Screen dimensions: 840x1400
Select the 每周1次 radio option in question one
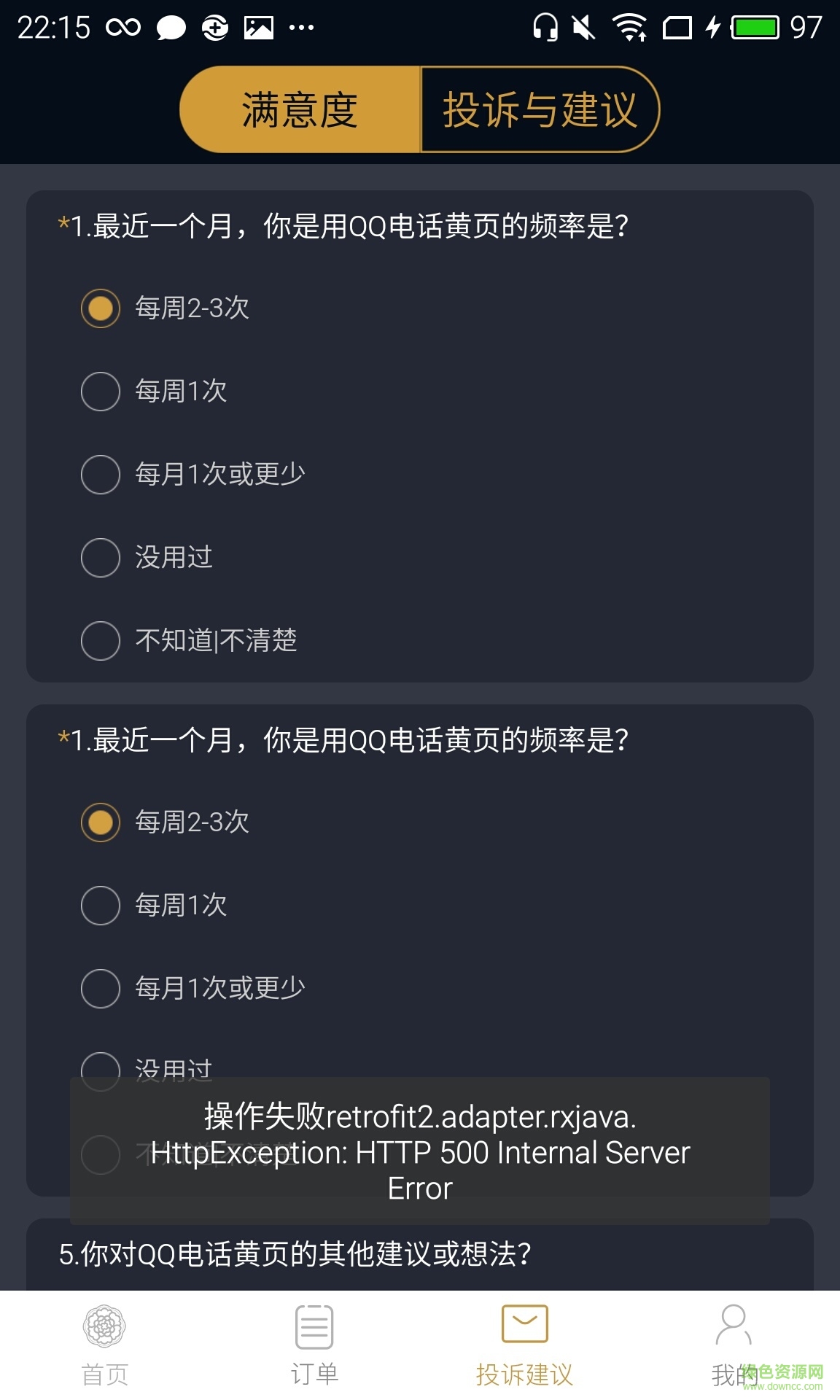click(x=101, y=391)
